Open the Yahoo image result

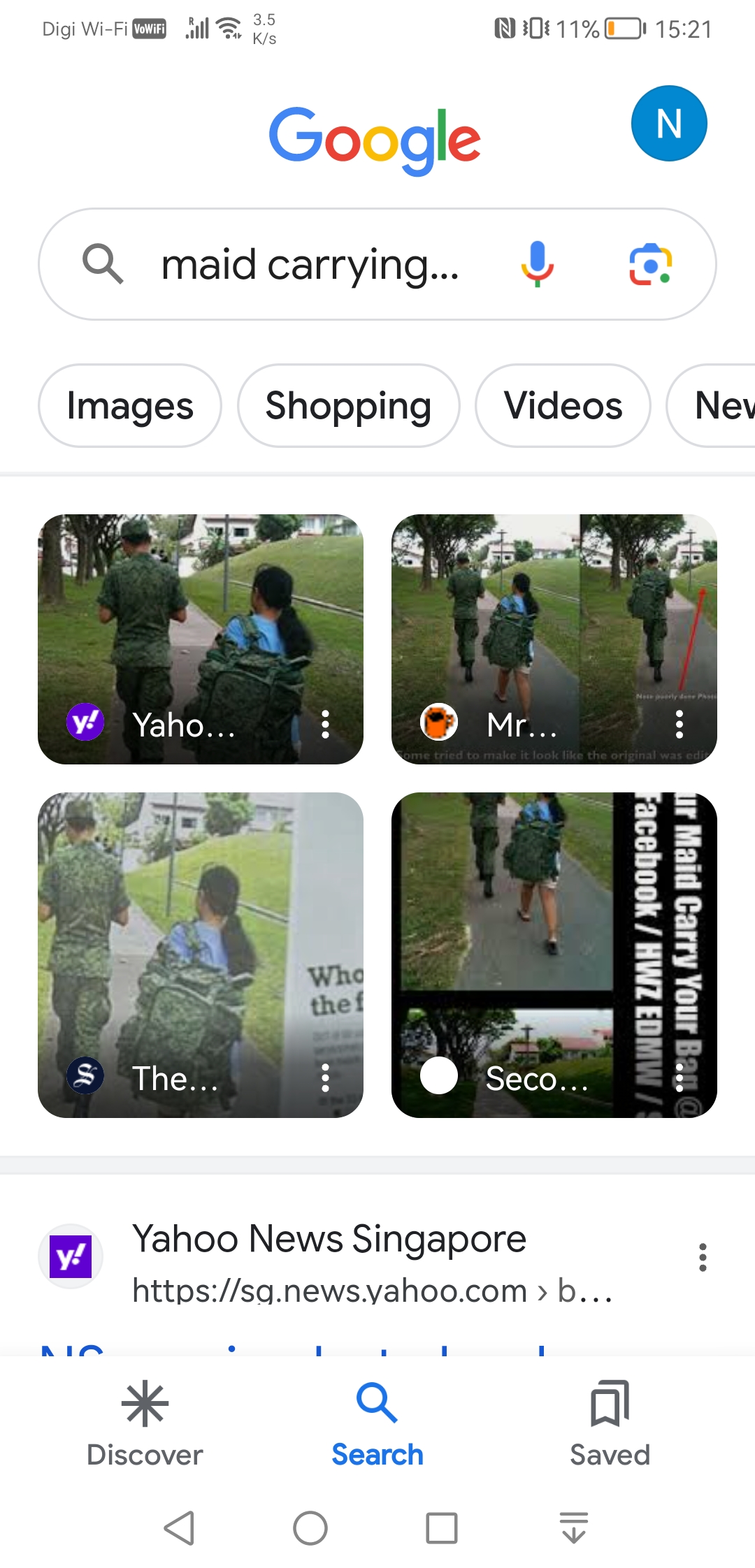click(x=200, y=629)
